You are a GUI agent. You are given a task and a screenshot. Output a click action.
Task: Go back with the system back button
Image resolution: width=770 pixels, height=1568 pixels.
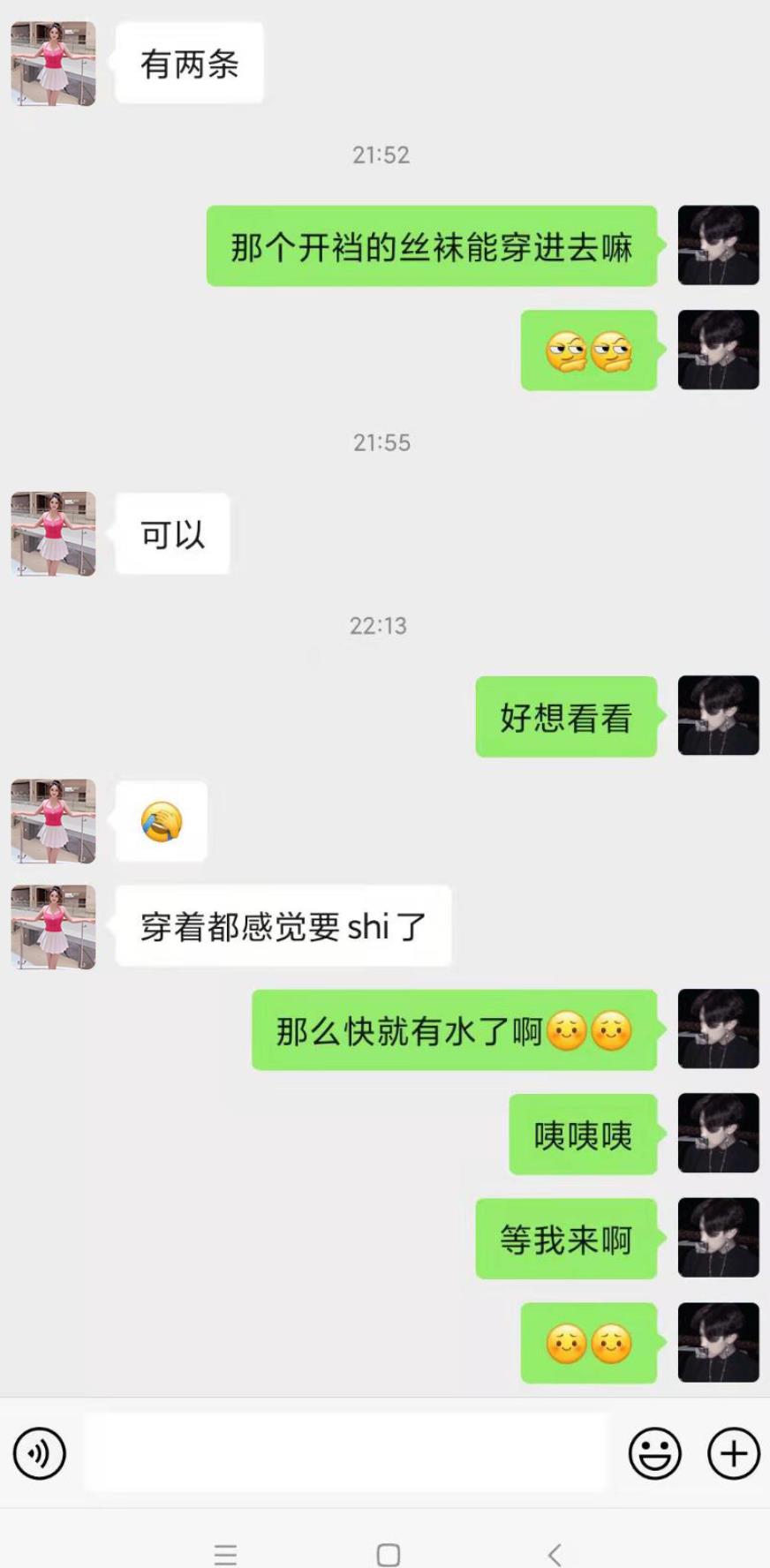555,1555
